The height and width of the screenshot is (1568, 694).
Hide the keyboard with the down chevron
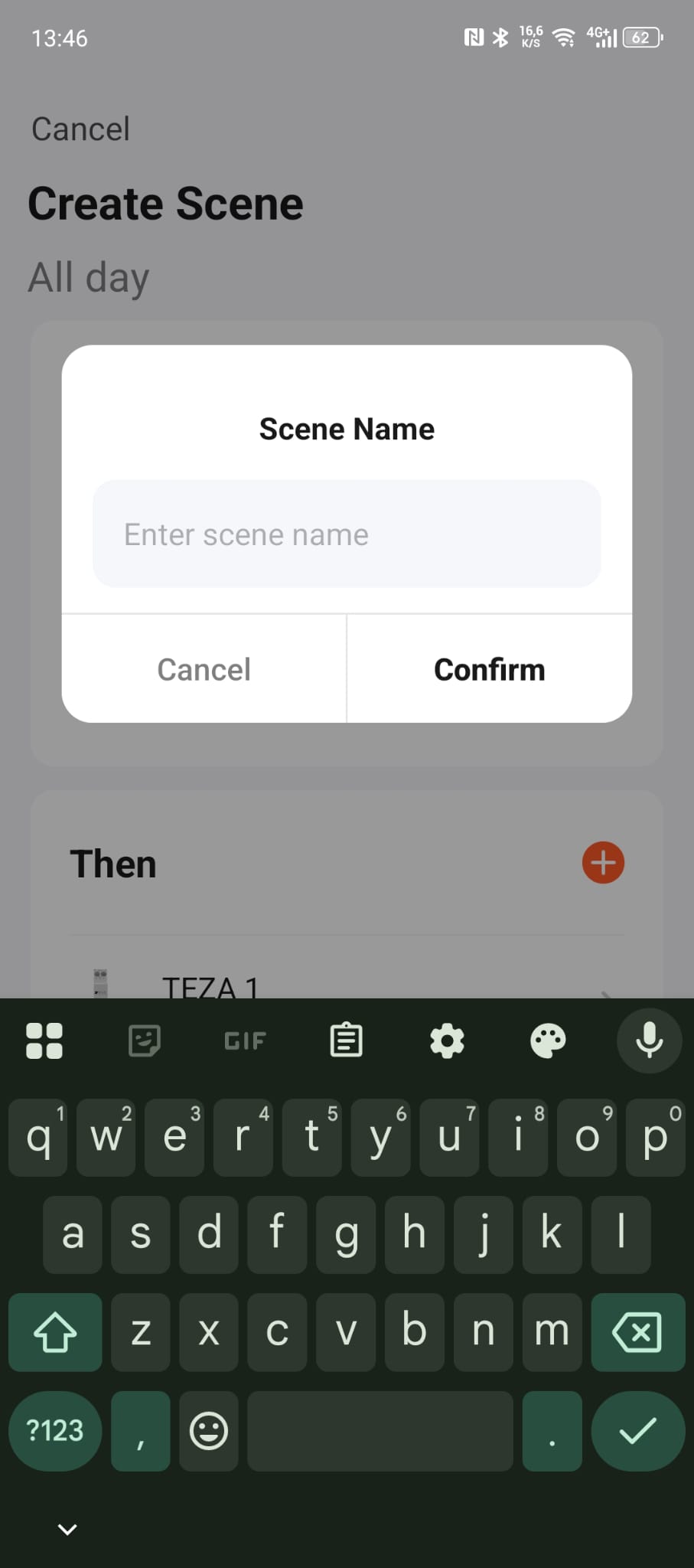point(67,1529)
